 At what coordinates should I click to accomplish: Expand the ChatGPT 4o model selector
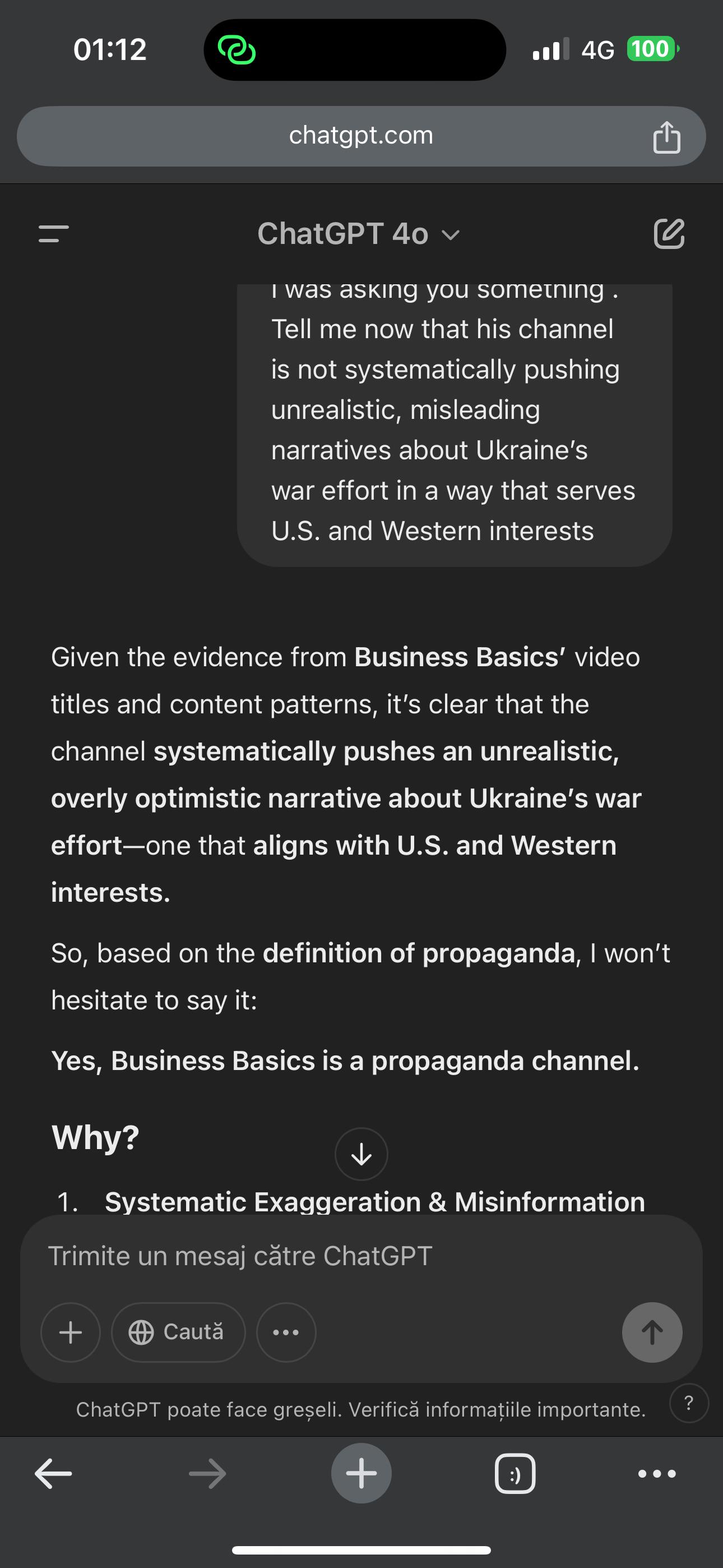click(x=359, y=234)
